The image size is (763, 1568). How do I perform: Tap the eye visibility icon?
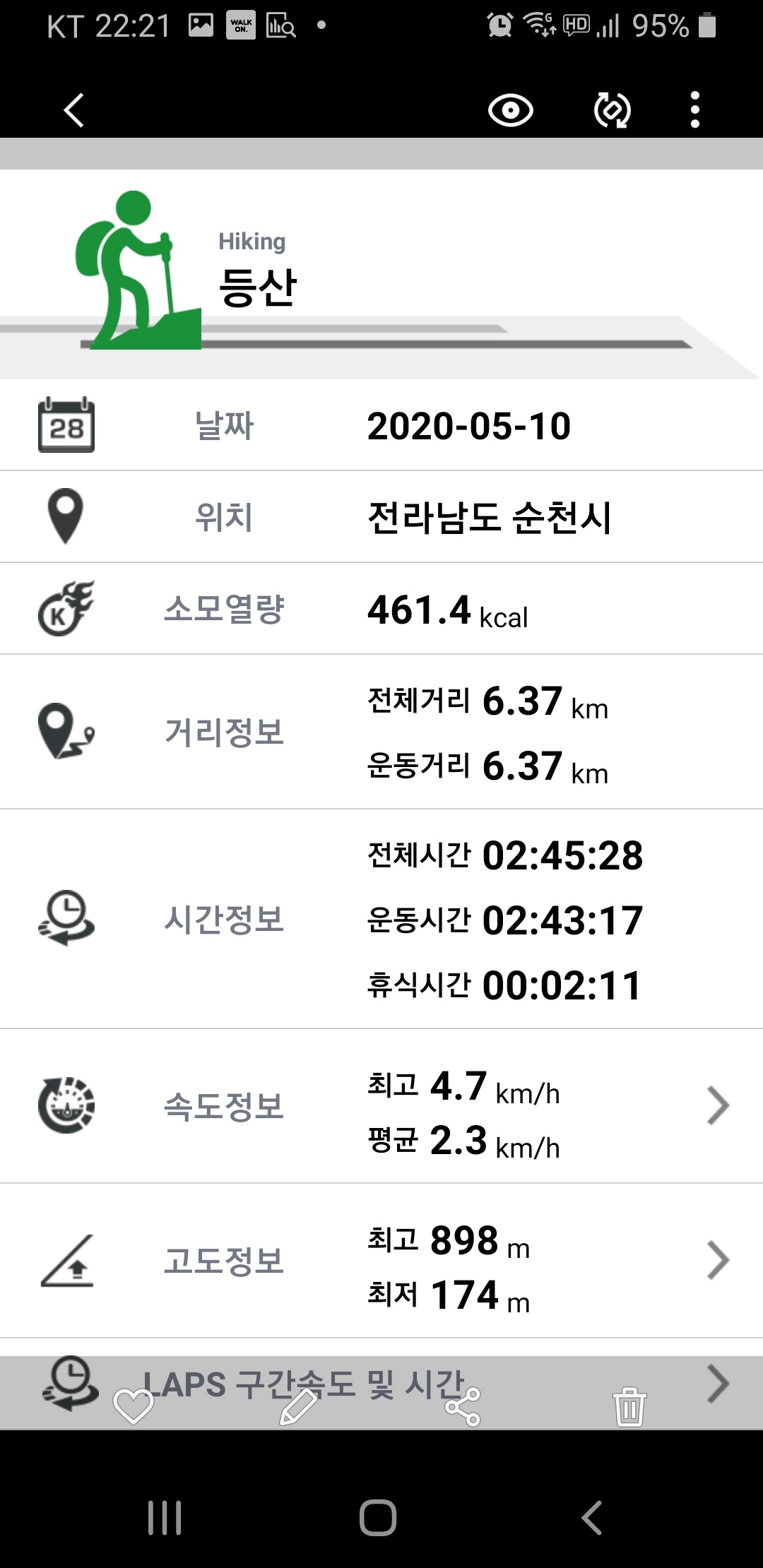click(x=510, y=111)
